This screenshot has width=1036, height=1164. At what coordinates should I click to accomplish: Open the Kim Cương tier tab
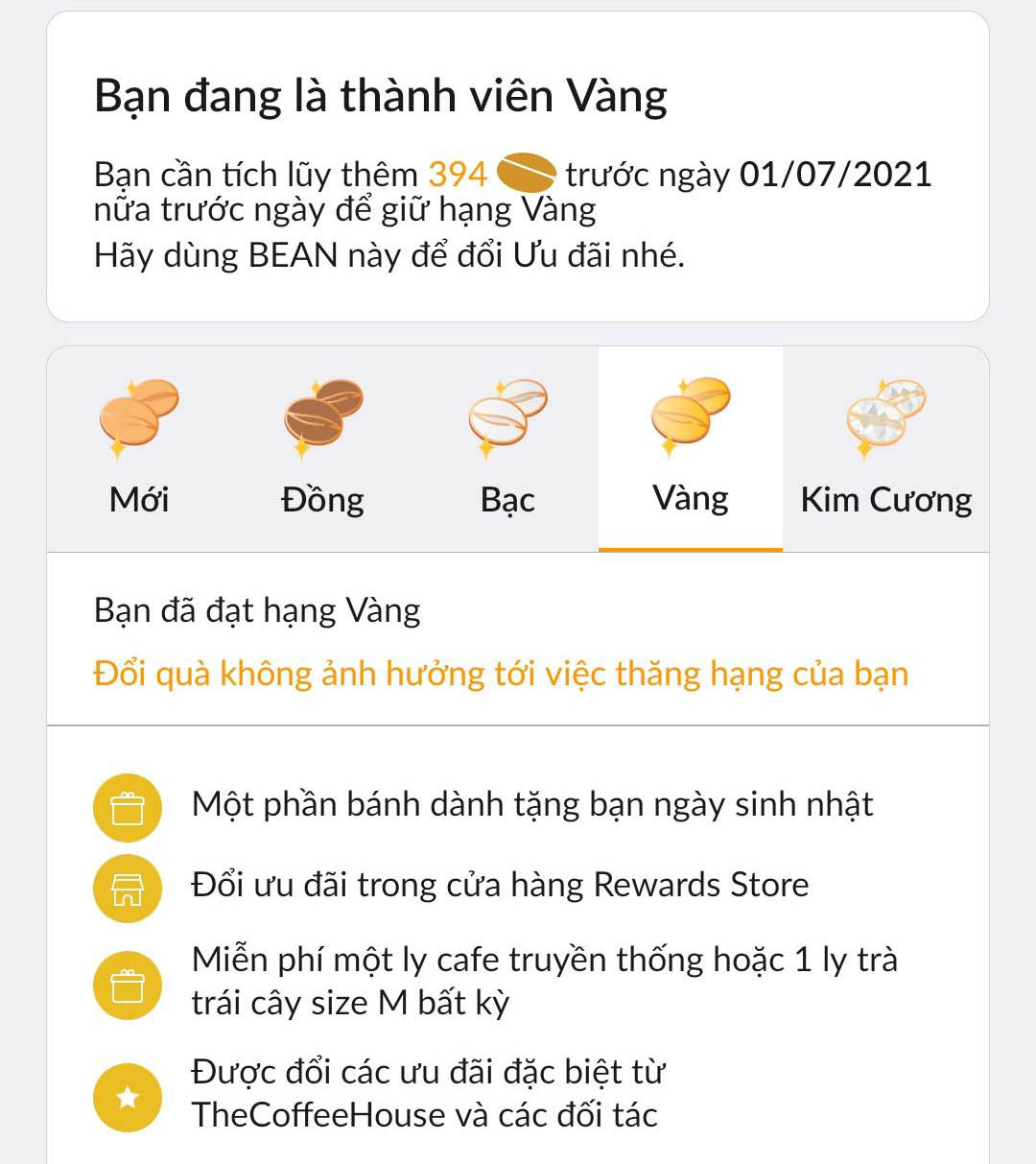click(x=885, y=449)
